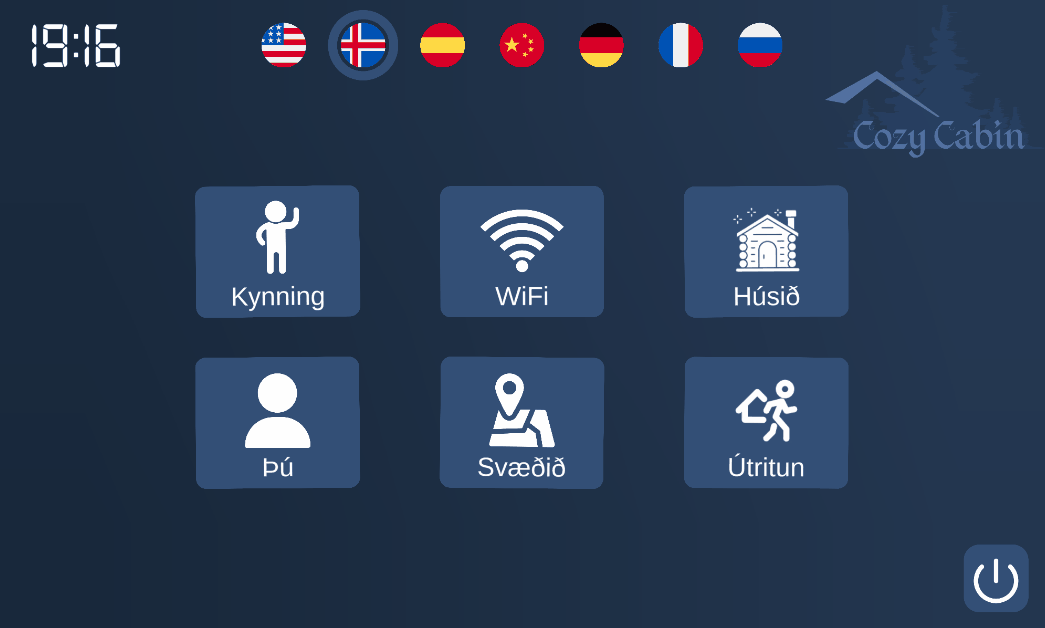Image resolution: width=1045 pixels, height=628 pixels.
Task: Pick the Russian flag language
Action: (760, 45)
